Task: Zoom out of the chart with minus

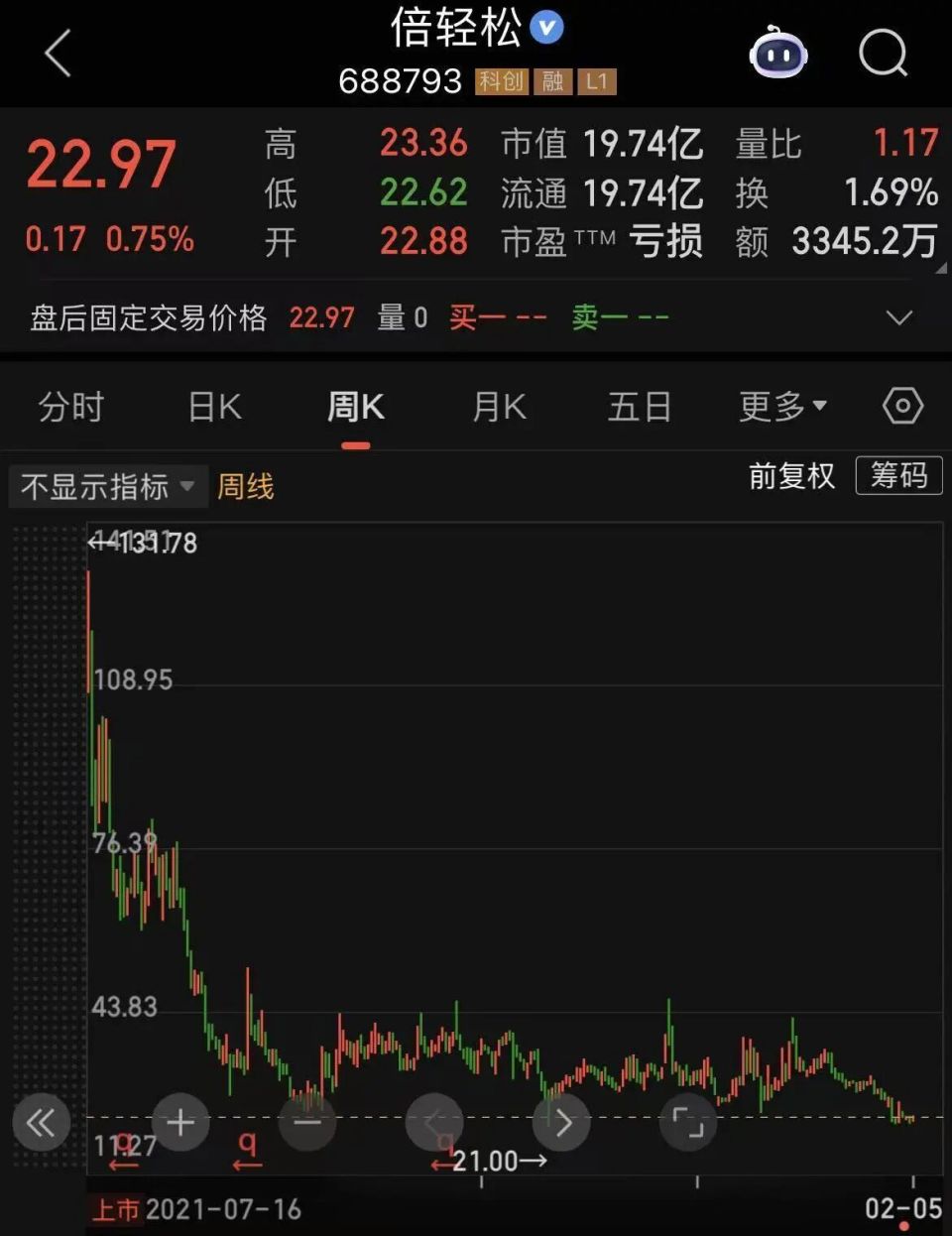Action: point(306,1122)
